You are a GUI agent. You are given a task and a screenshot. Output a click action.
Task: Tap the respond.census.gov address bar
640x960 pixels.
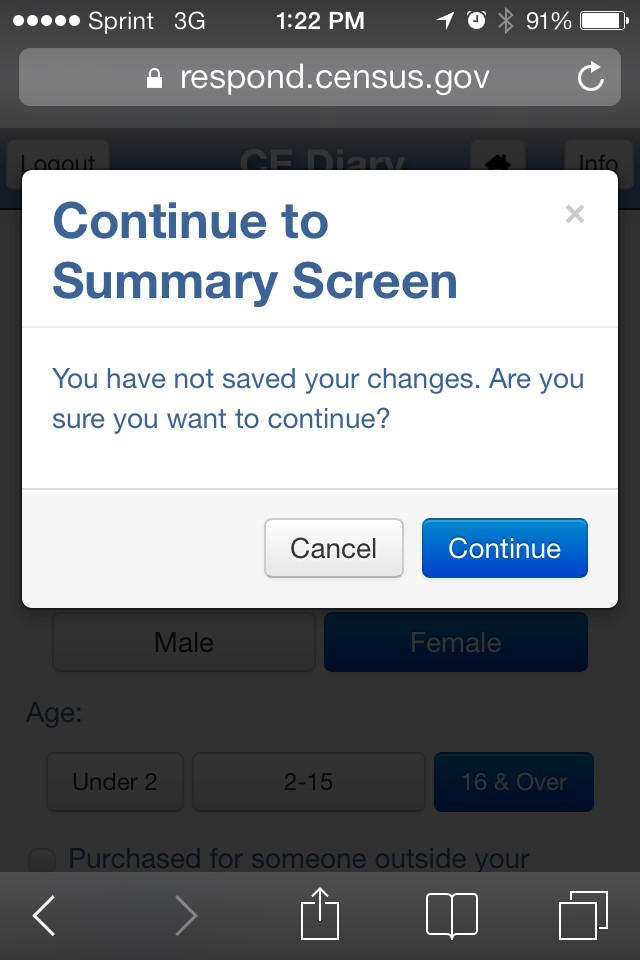click(318, 78)
